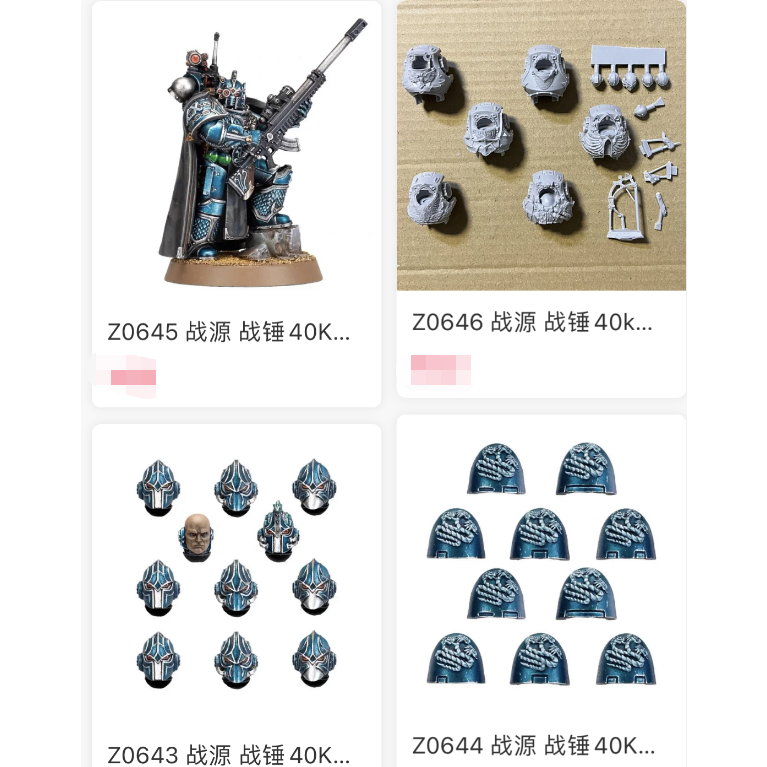View the Z0643 helmets product
Viewport: 767px width, 767px height.
click(236, 580)
